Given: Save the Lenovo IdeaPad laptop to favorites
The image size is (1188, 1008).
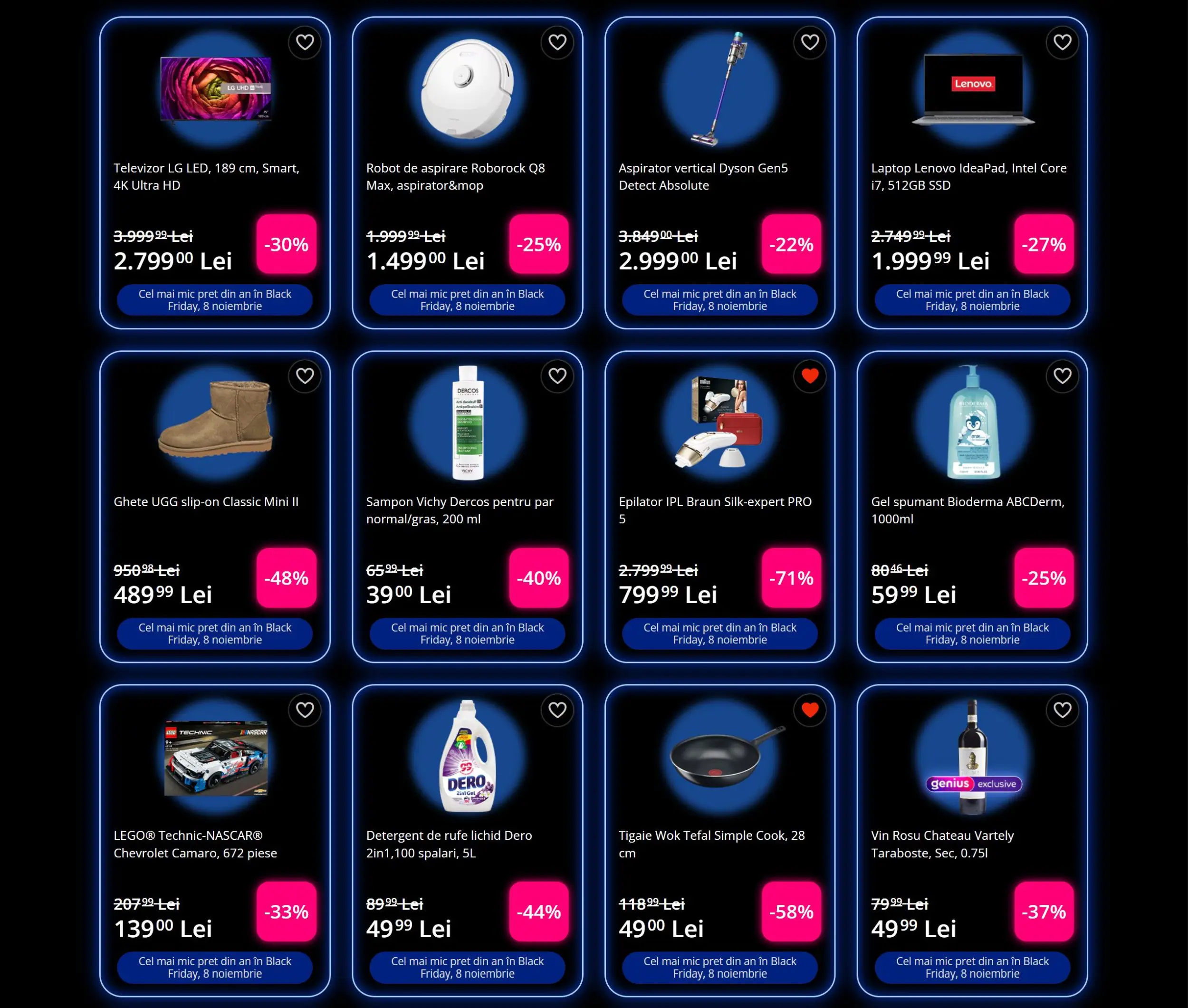Looking at the screenshot, I should pyautogui.click(x=1062, y=42).
